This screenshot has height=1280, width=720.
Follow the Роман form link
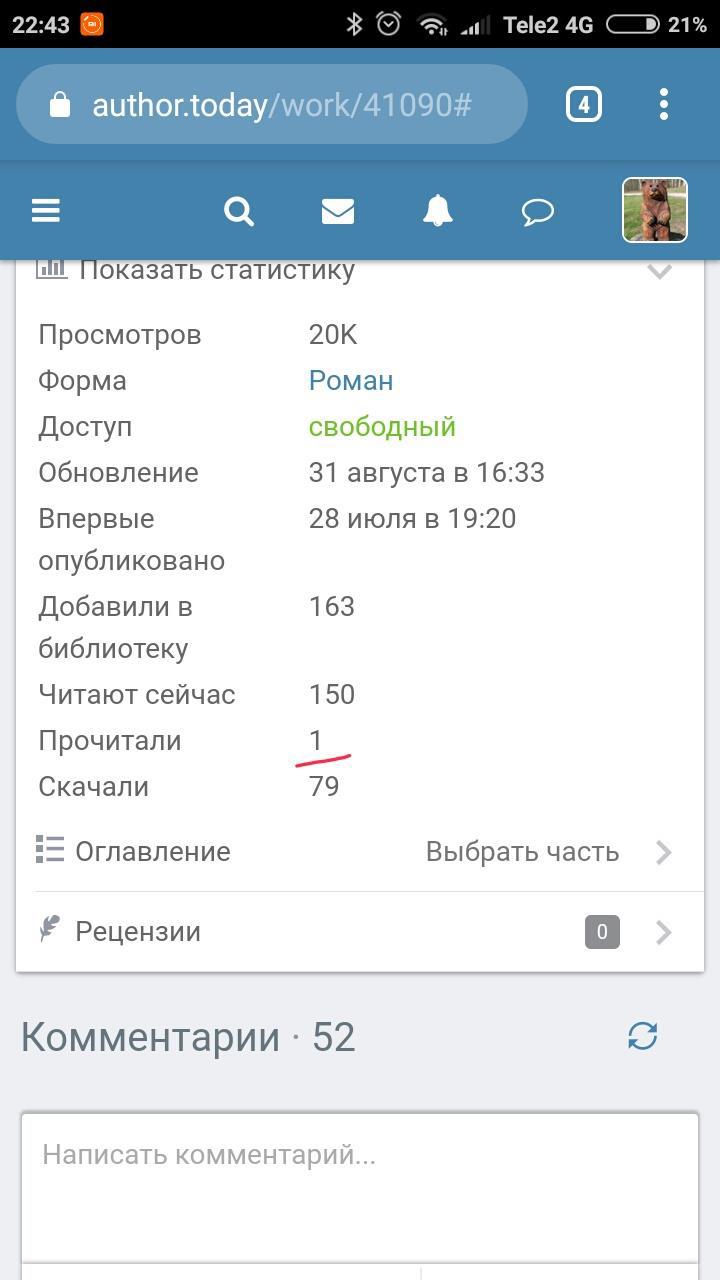(351, 381)
